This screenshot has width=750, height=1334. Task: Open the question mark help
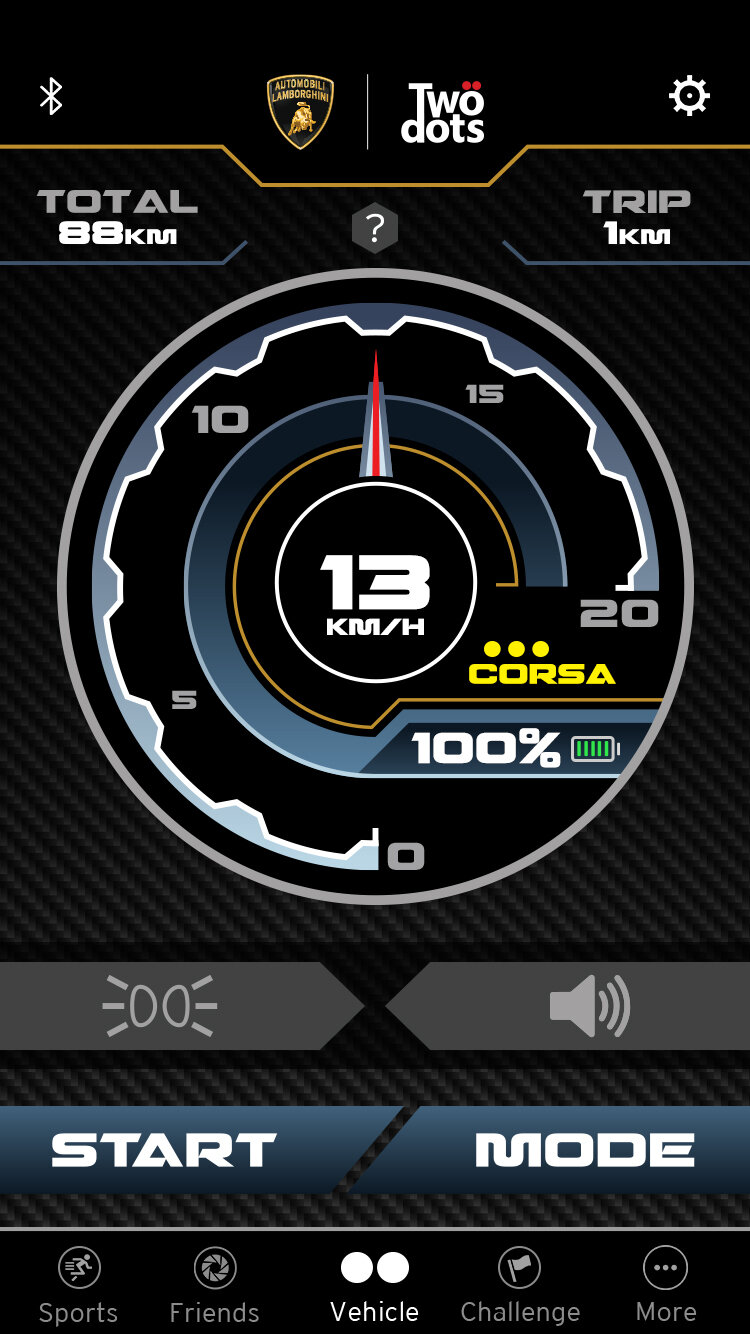pos(375,230)
